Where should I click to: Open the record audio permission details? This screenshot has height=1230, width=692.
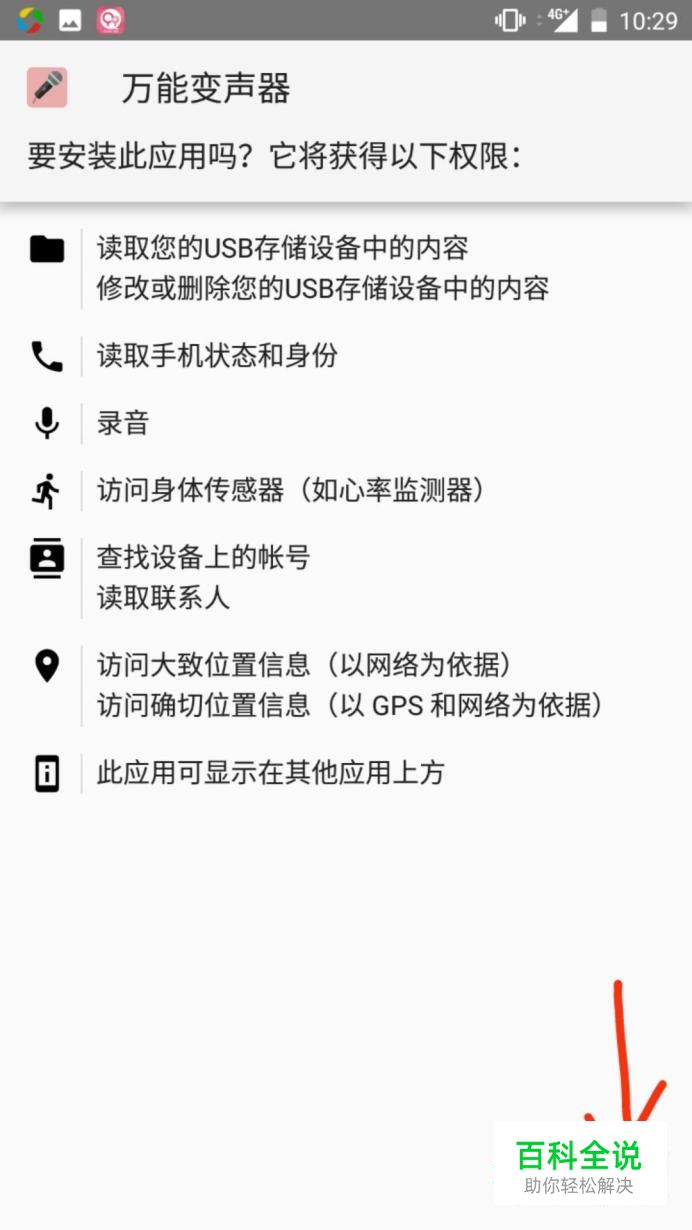tap(123, 423)
